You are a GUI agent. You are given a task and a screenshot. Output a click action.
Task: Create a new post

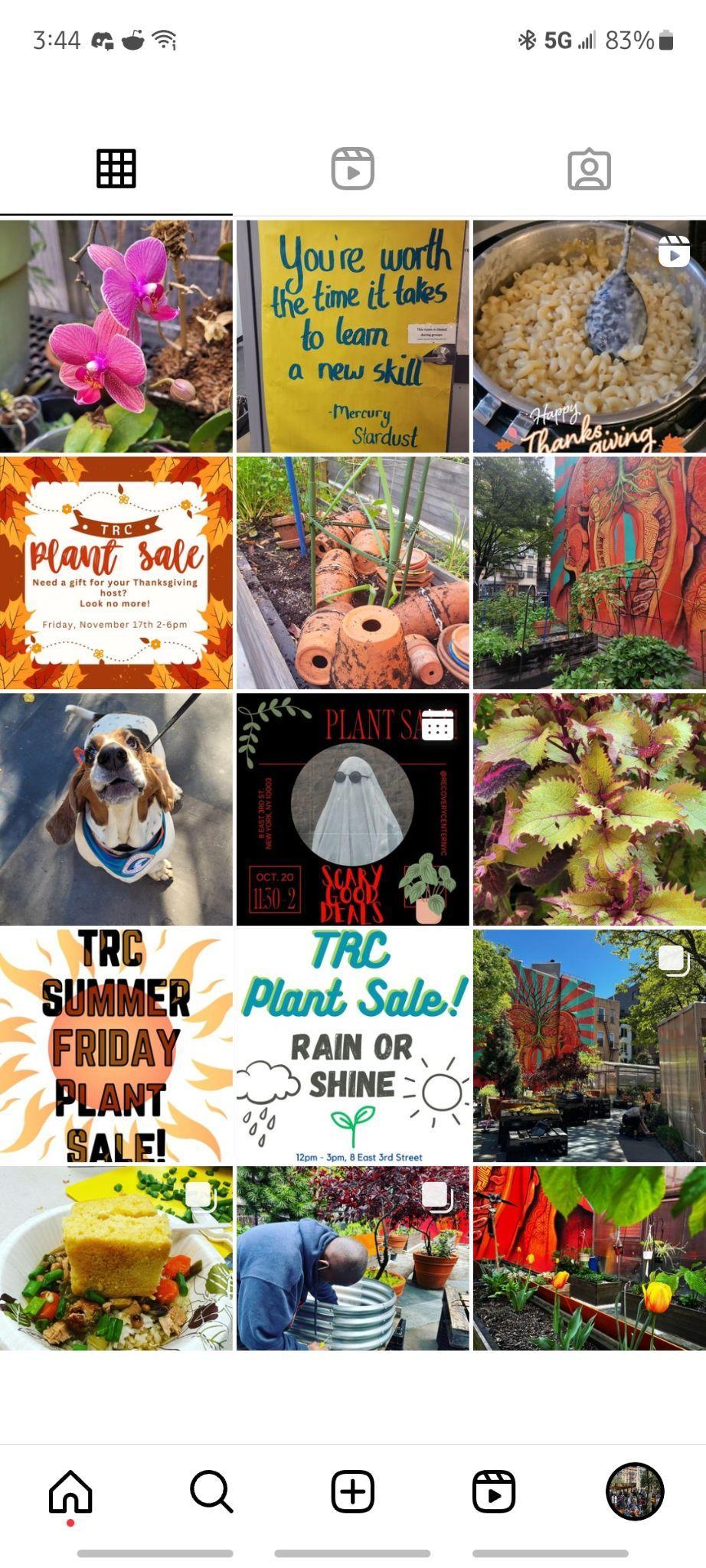click(x=352, y=1491)
